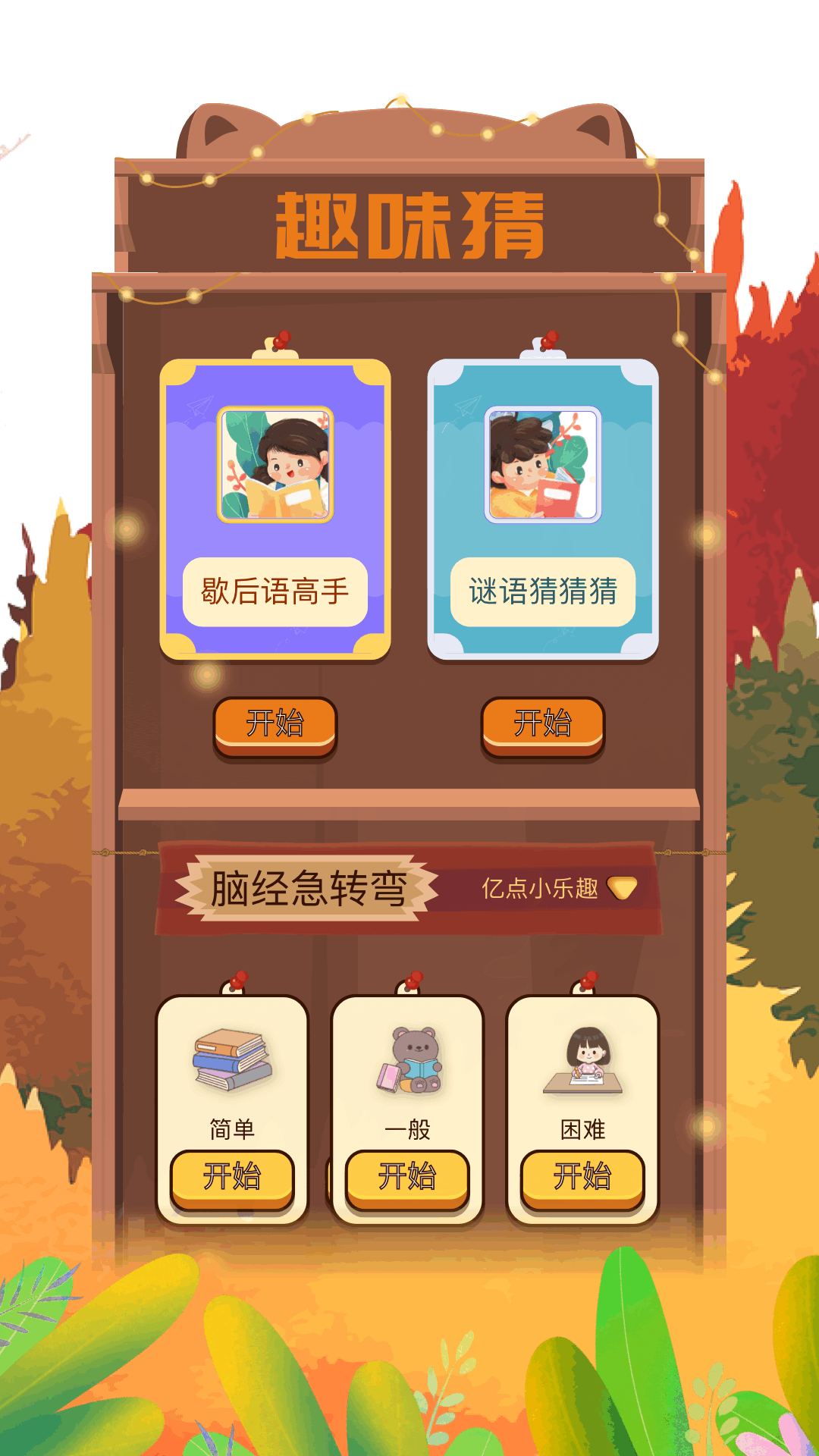Start 一般 brain teaser level
The width and height of the screenshot is (819, 1456).
coord(407,1178)
